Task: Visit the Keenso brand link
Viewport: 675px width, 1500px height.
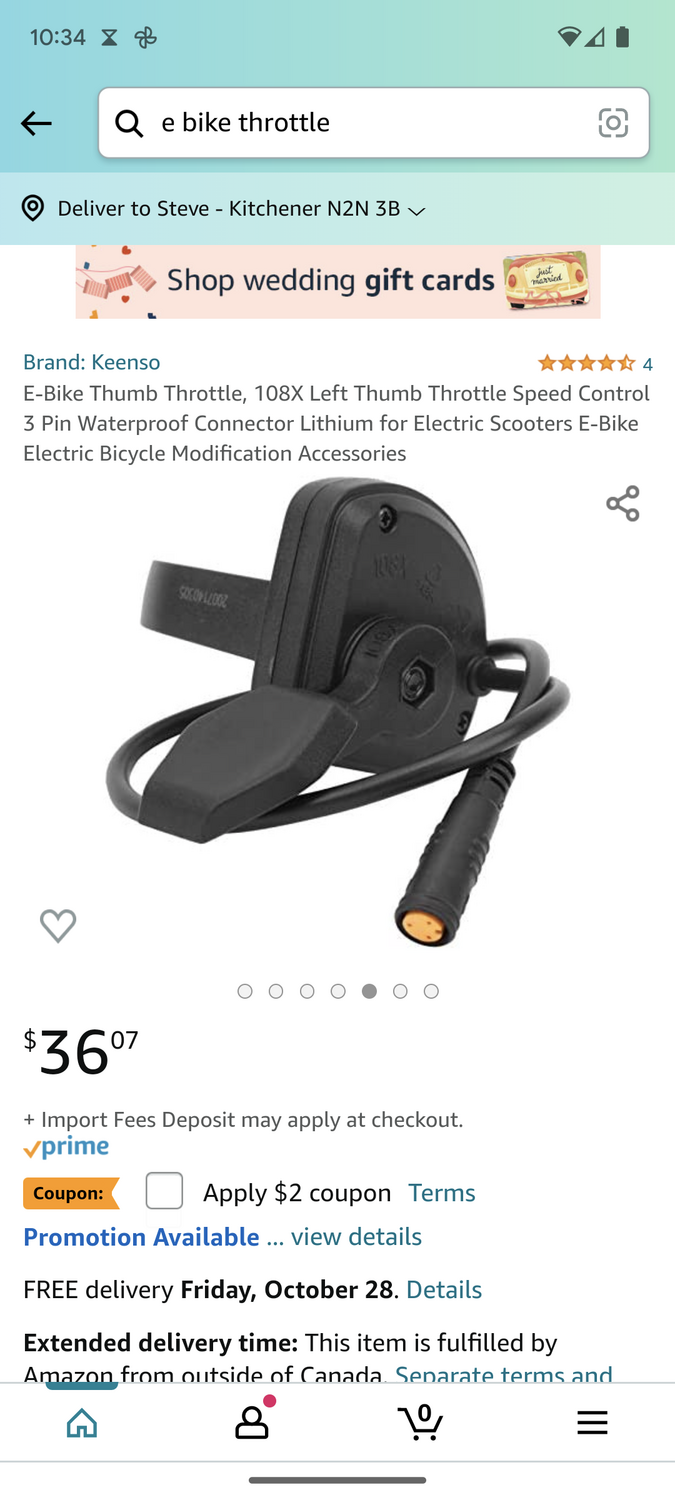Action: [92, 362]
